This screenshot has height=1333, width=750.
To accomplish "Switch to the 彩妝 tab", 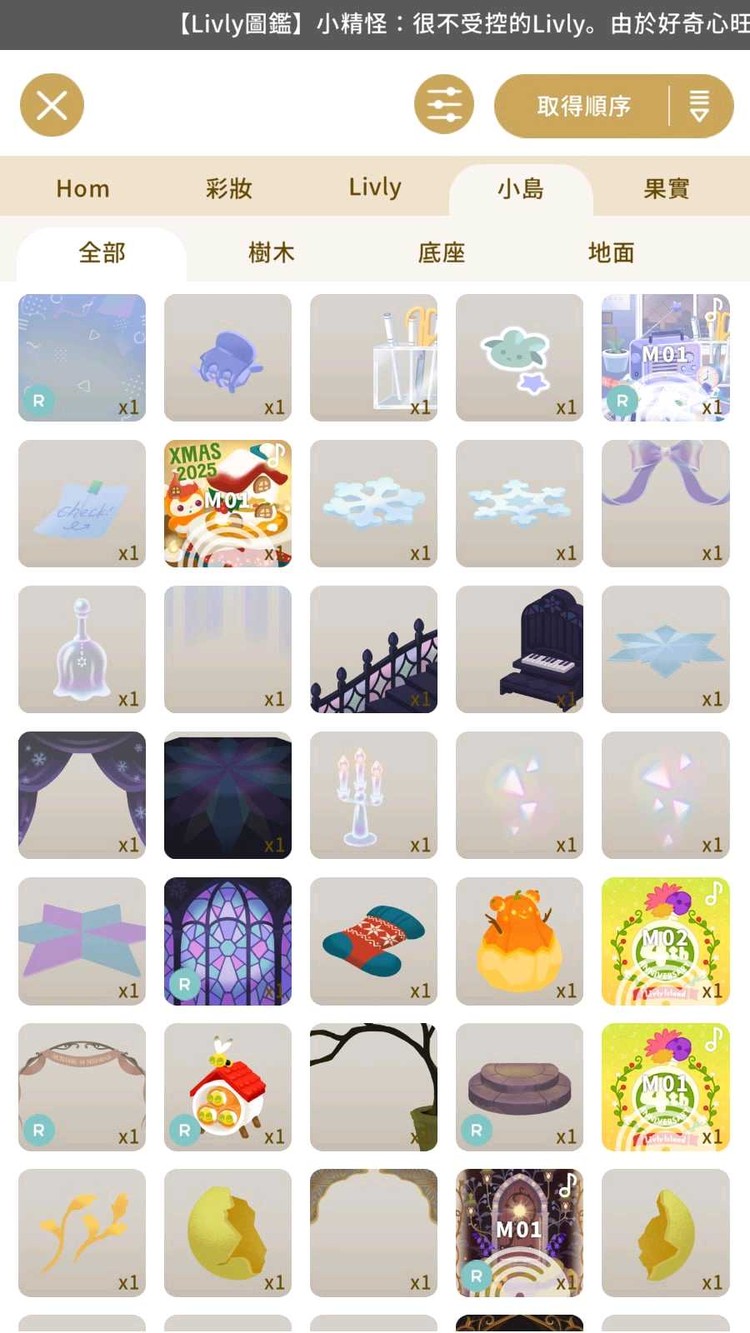I will pos(229,188).
